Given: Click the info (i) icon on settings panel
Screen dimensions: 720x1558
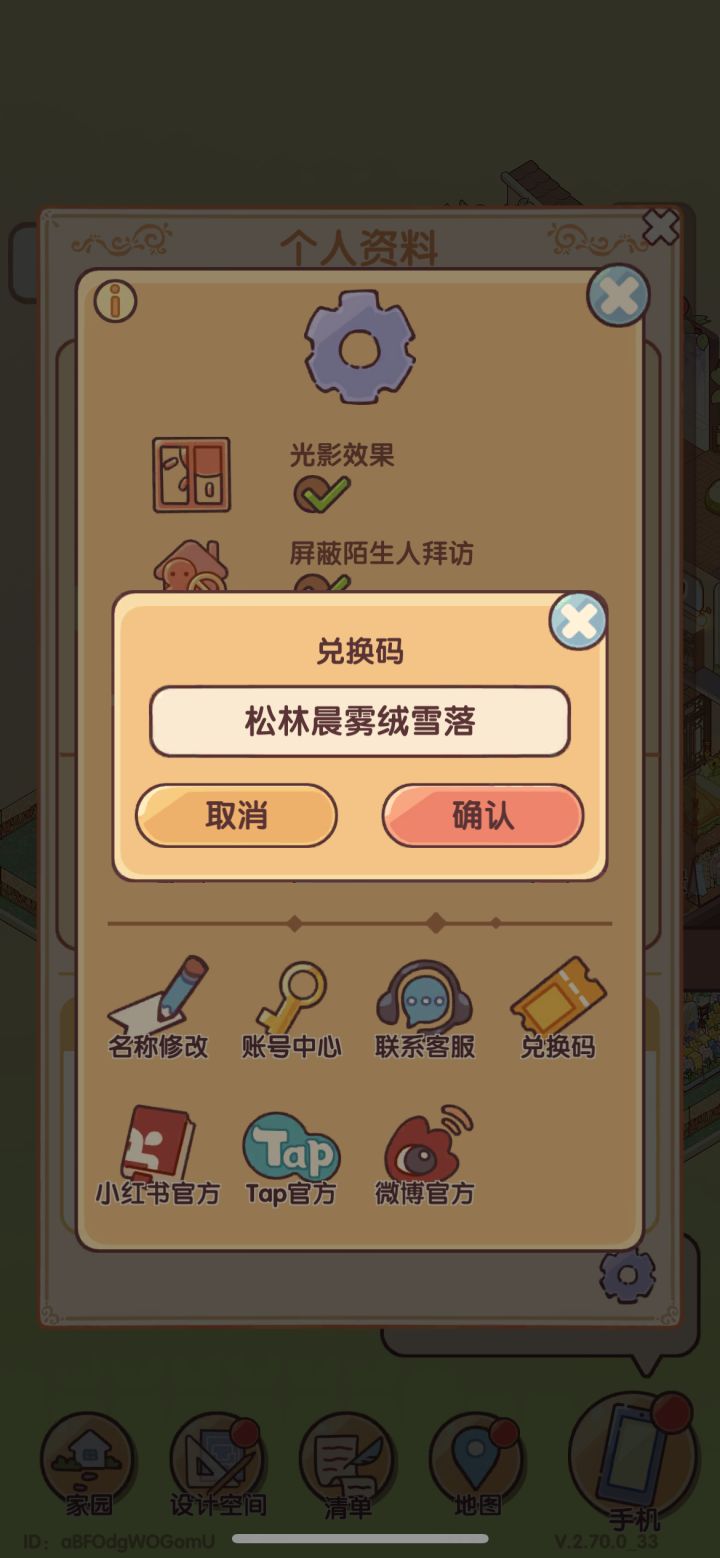Looking at the screenshot, I should 116,301.
